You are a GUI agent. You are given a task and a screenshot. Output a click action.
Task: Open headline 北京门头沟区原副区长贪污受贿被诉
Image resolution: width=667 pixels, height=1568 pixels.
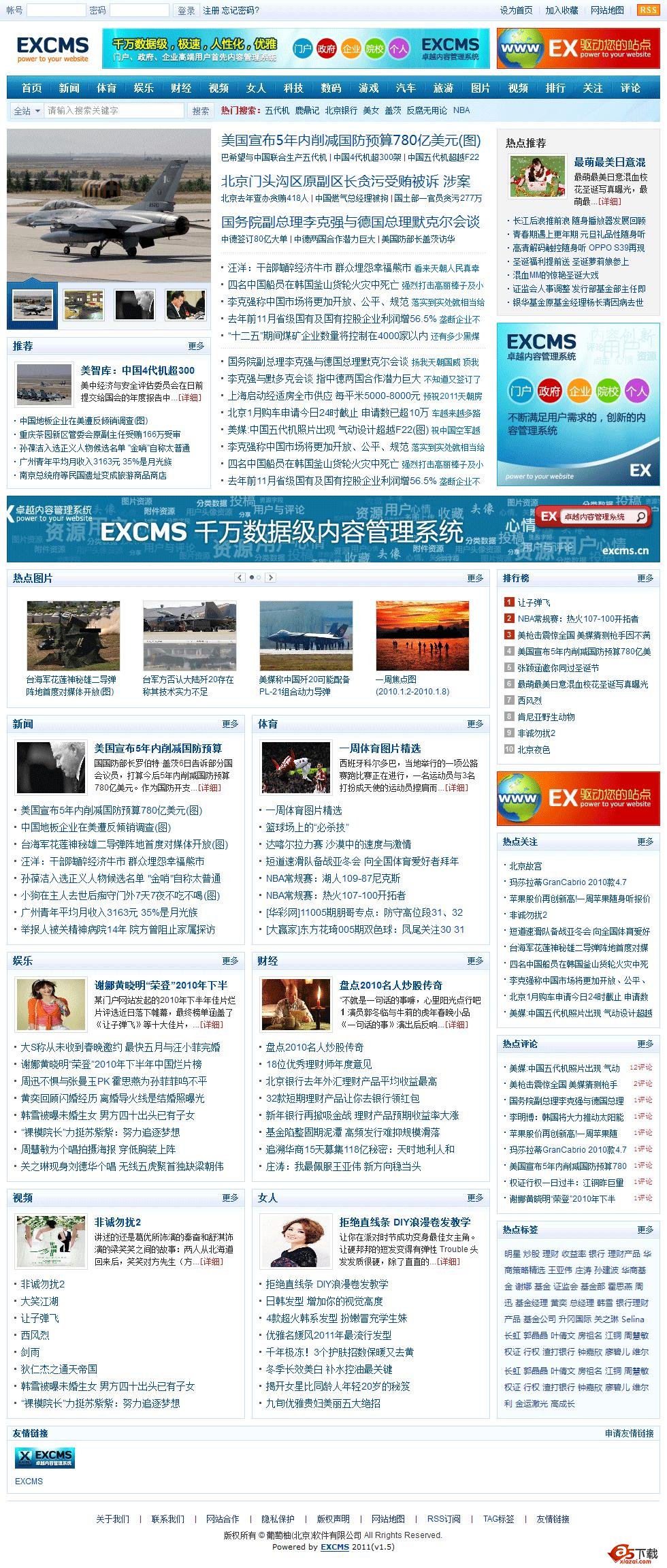click(346, 181)
